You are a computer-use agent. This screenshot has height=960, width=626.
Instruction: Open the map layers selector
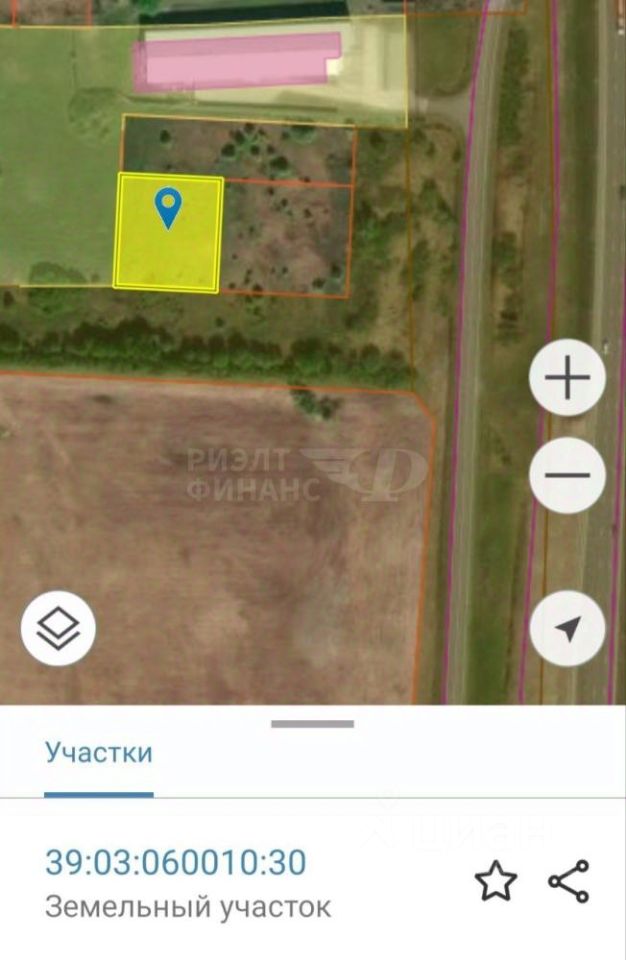click(58, 629)
